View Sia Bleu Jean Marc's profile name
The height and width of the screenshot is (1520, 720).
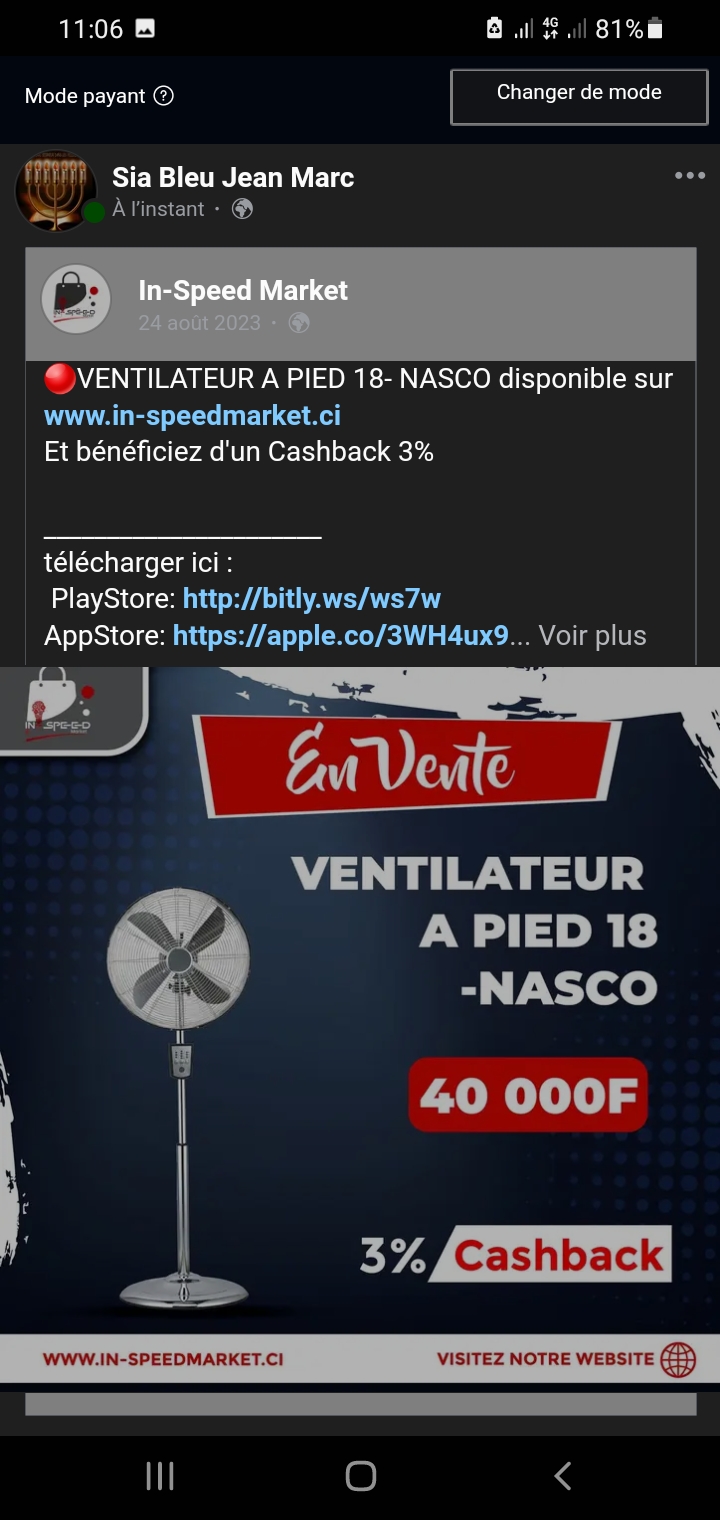233,178
